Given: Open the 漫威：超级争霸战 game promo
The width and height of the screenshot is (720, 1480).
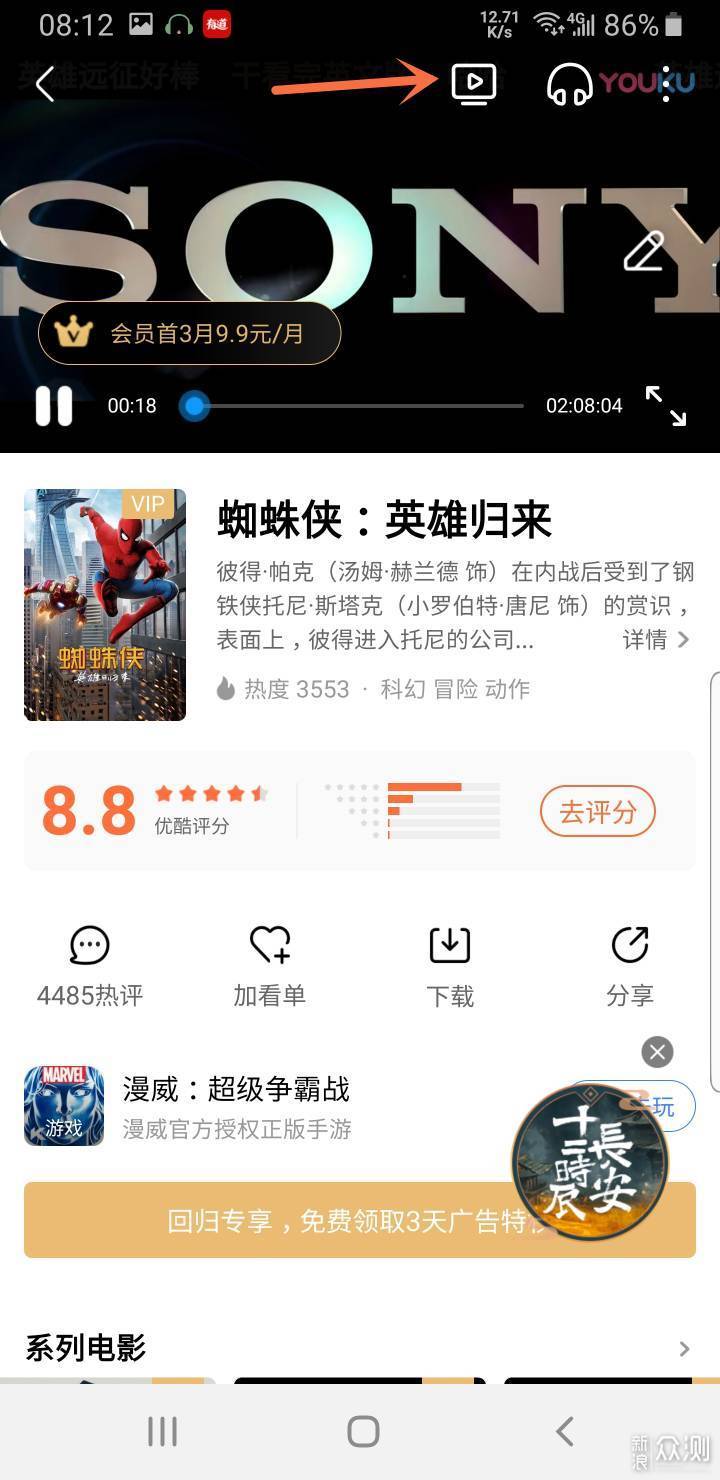Looking at the screenshot, I should click(x=236, y=1105).
